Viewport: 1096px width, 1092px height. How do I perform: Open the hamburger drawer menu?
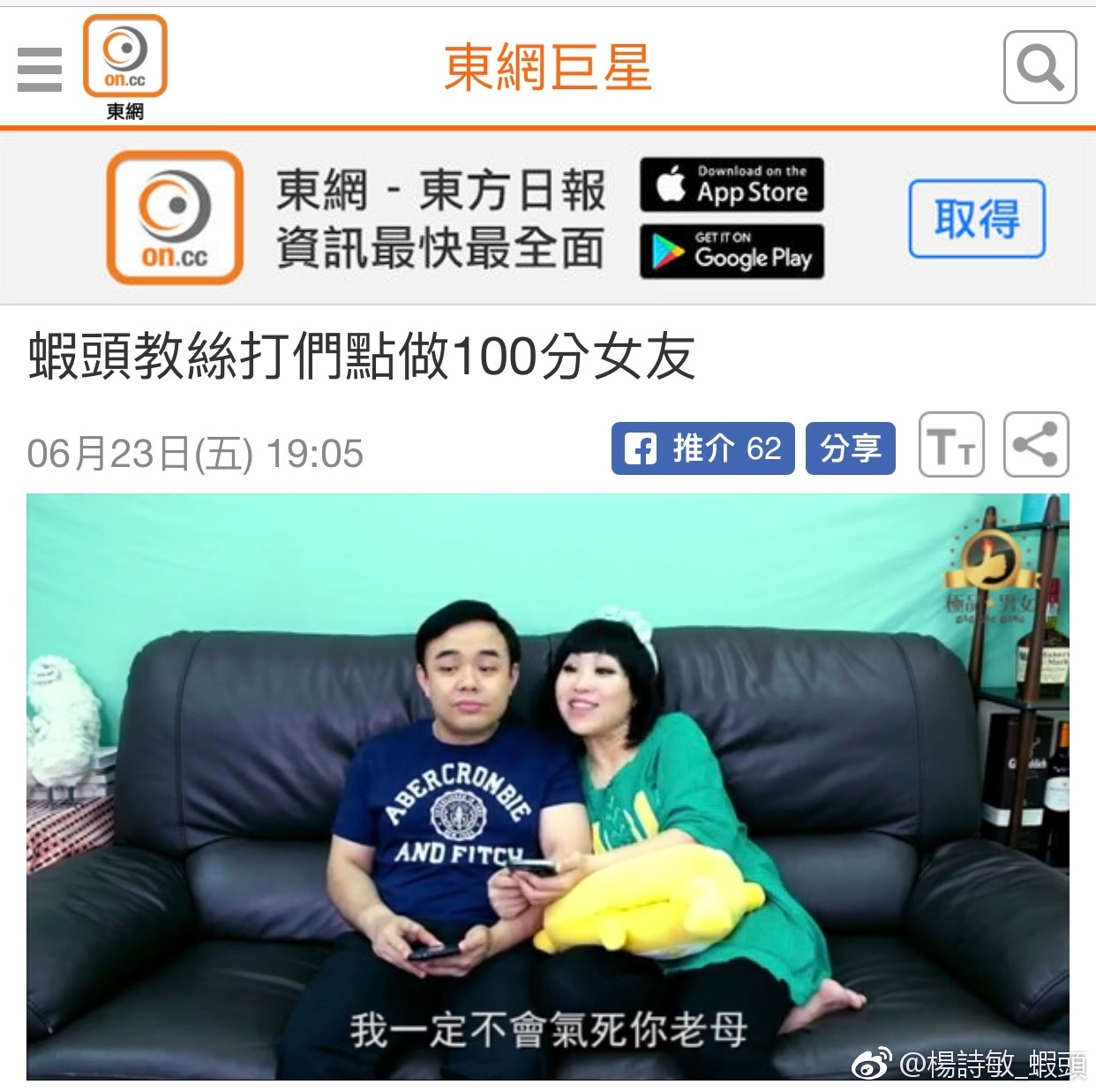(40, 69)
